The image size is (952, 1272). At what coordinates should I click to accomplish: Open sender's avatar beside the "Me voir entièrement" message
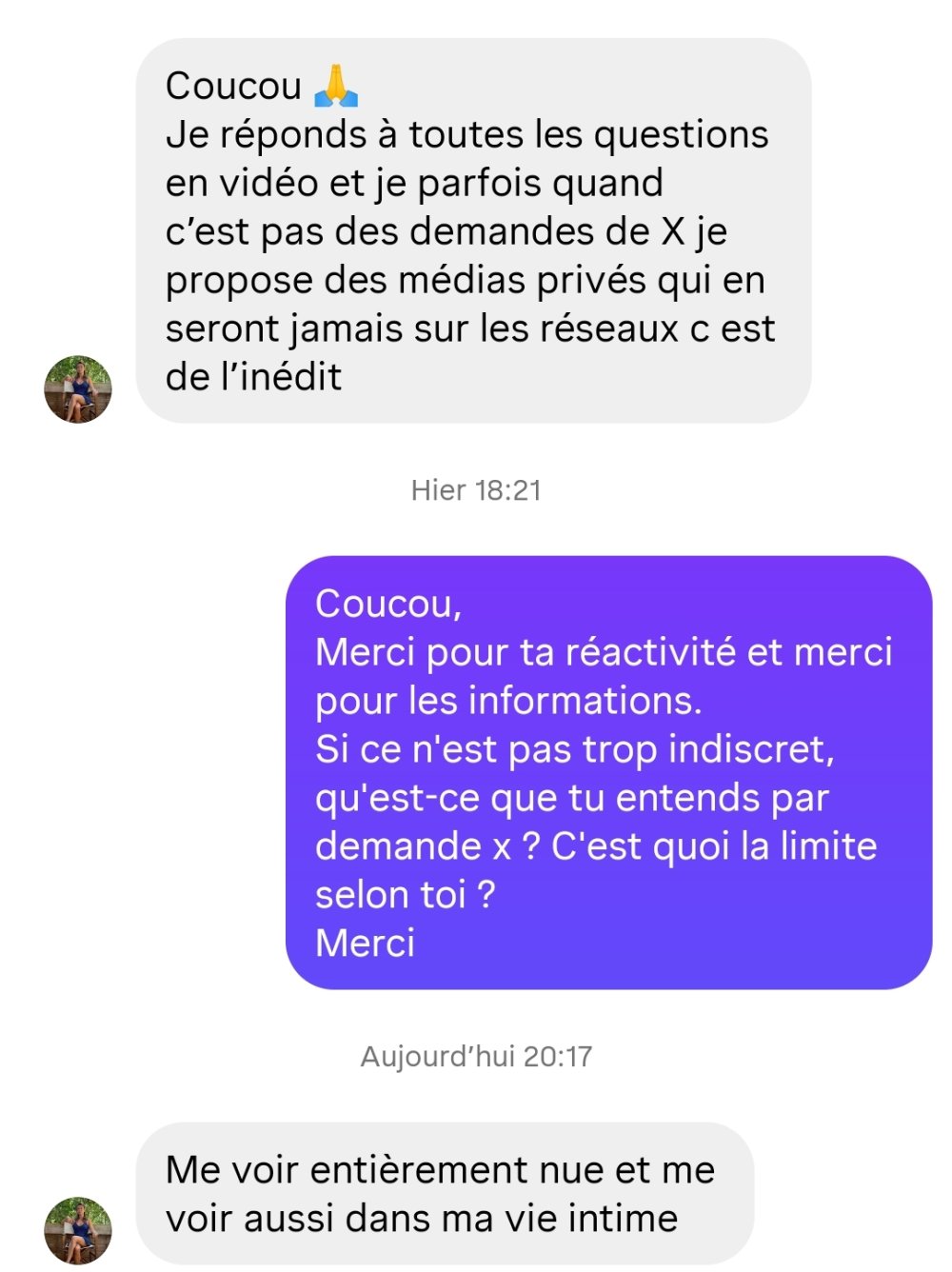click(x=78, y=1230)
